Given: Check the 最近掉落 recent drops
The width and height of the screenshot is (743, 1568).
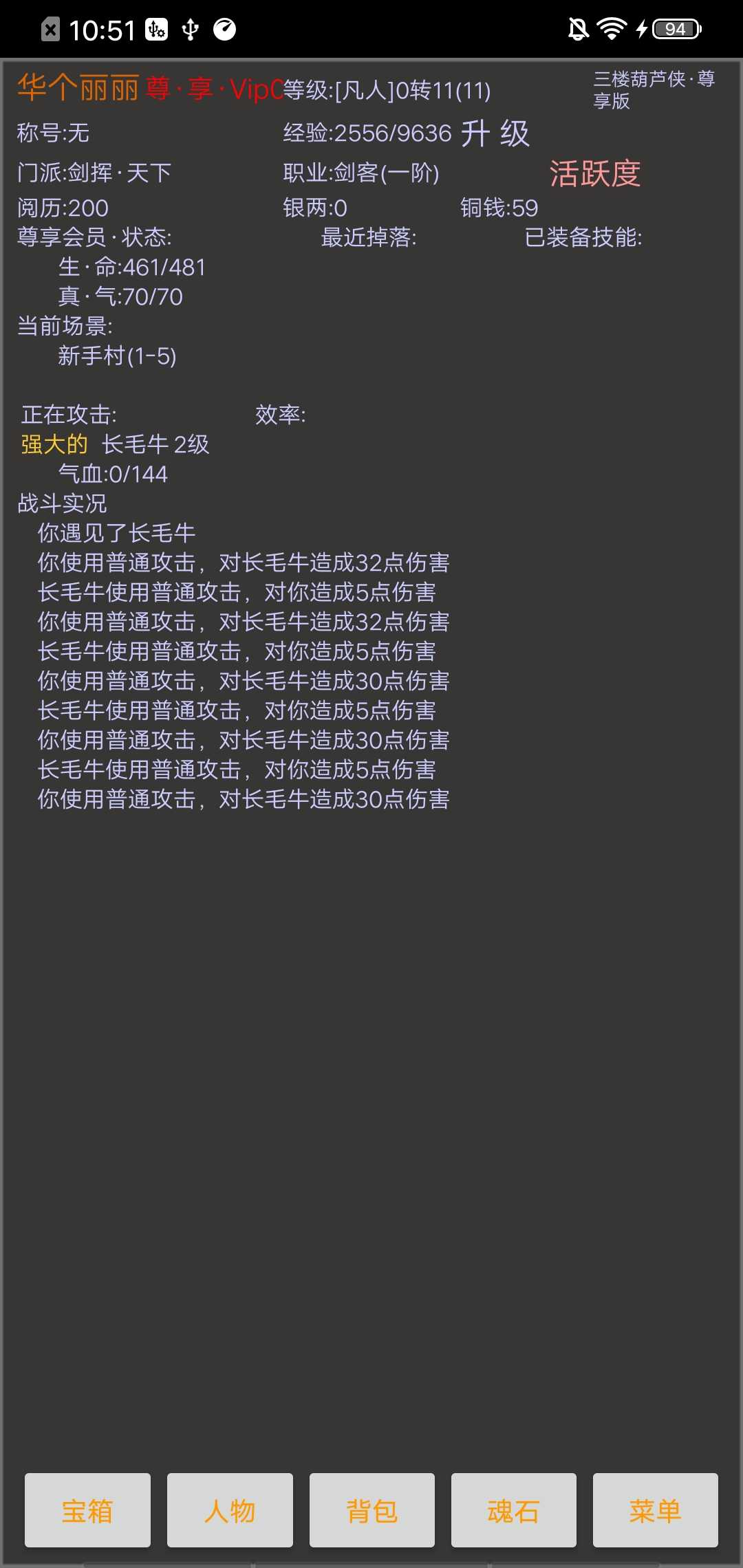Looking at the screenshot, I should click(x=371, y=239).
